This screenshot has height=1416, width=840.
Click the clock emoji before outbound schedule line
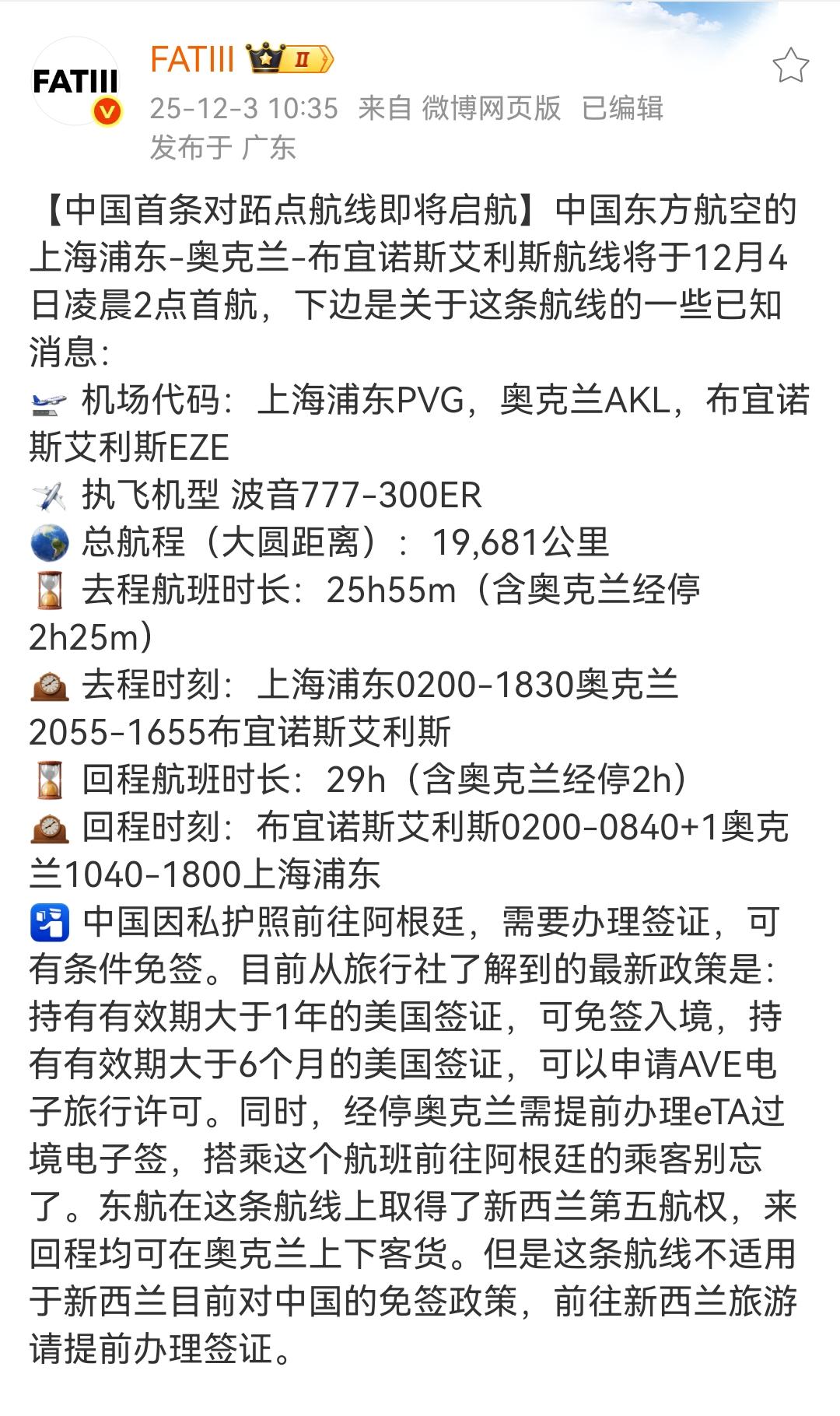(x=48, y=682)
